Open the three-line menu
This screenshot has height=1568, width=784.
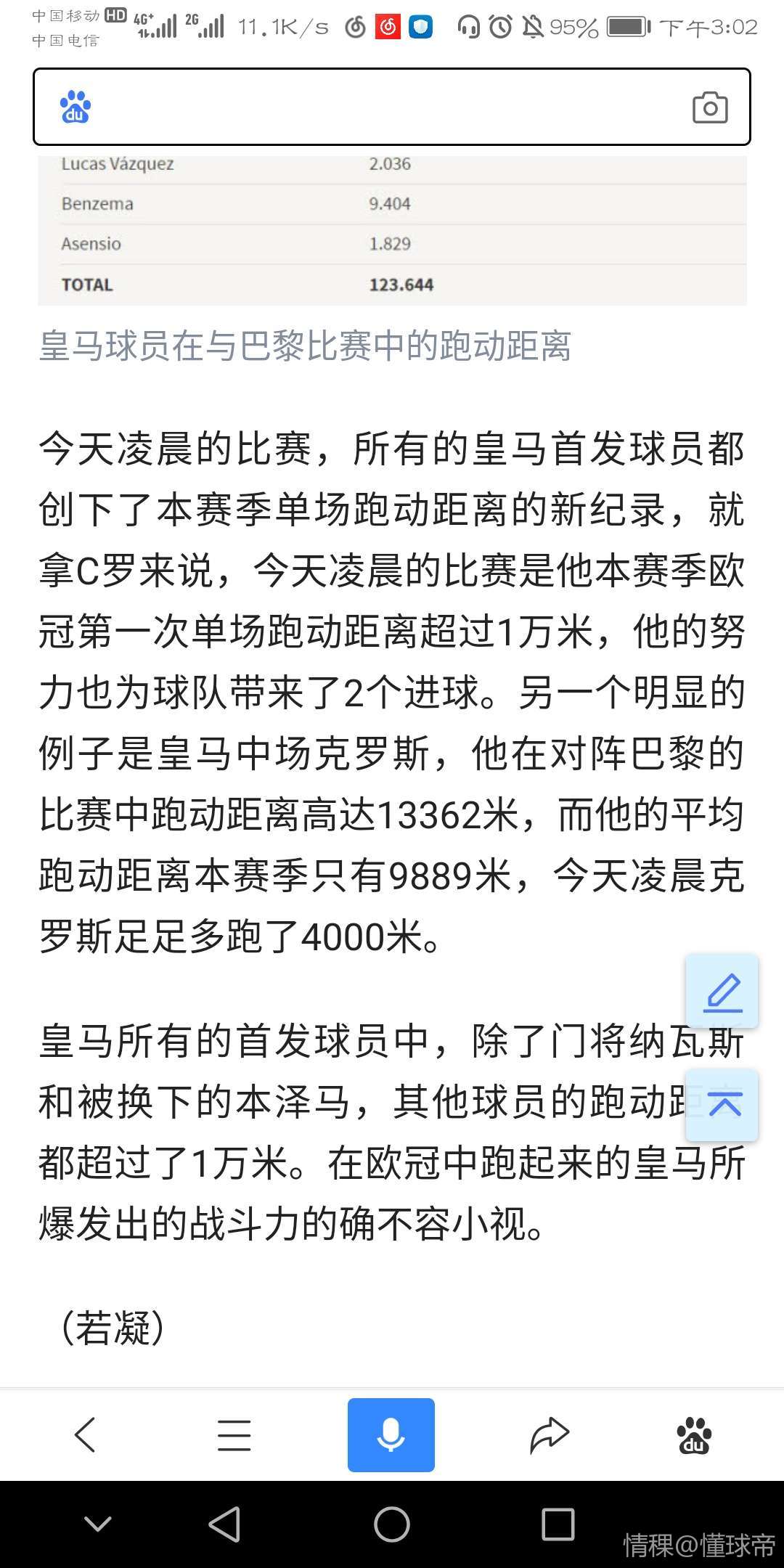[234, 1434]
